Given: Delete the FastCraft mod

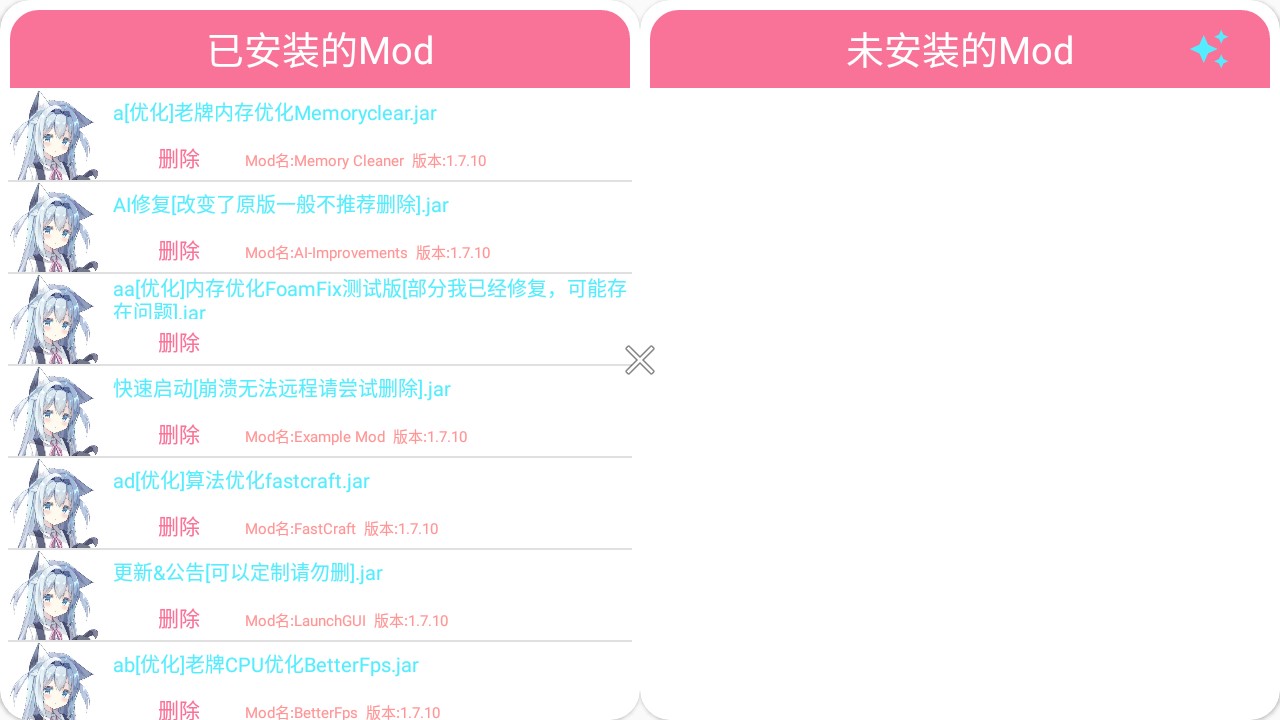Looking at the screenshot, I should 179,527.
